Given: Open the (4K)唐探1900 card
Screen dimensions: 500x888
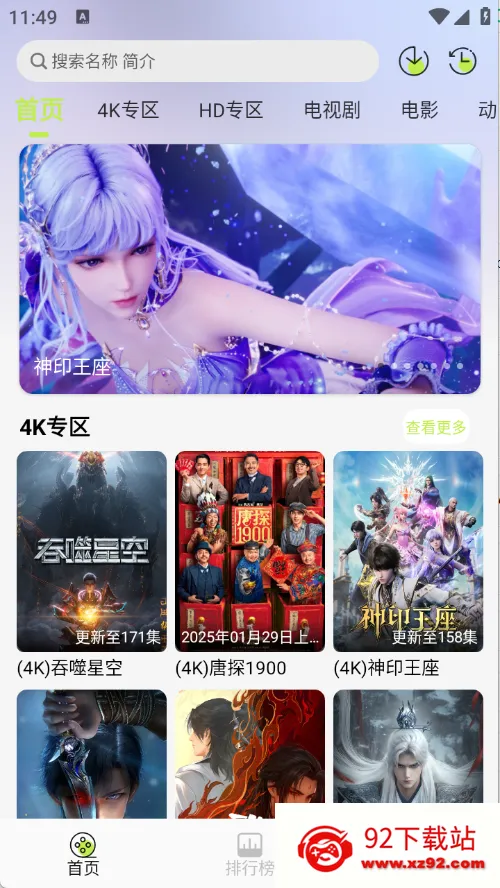Looking at the screenshot, I should point(250,565).
